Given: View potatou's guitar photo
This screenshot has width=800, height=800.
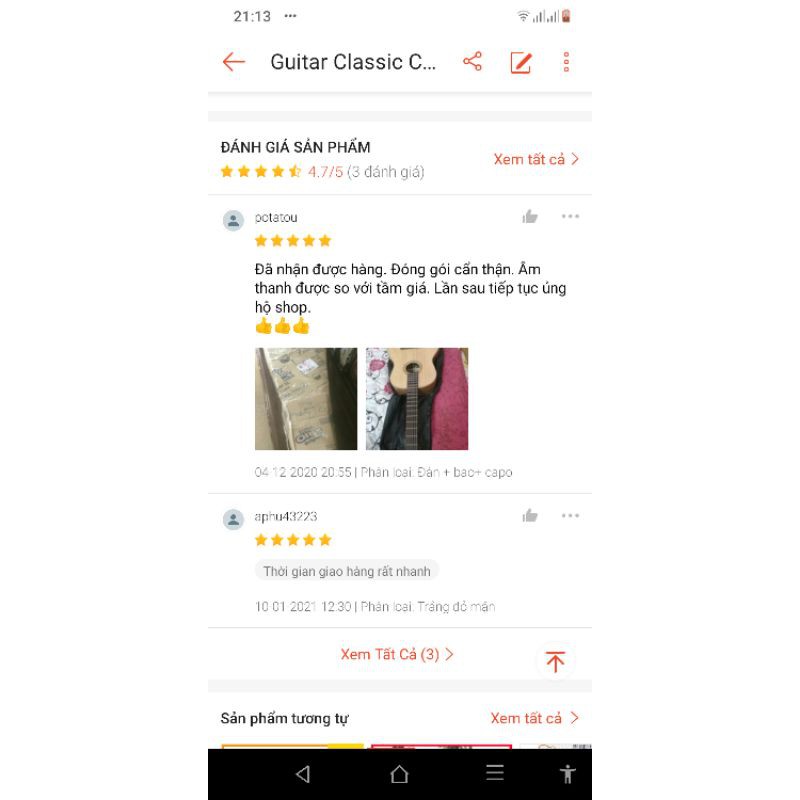Looking at the screenshot, I should (x=417, y=399).
